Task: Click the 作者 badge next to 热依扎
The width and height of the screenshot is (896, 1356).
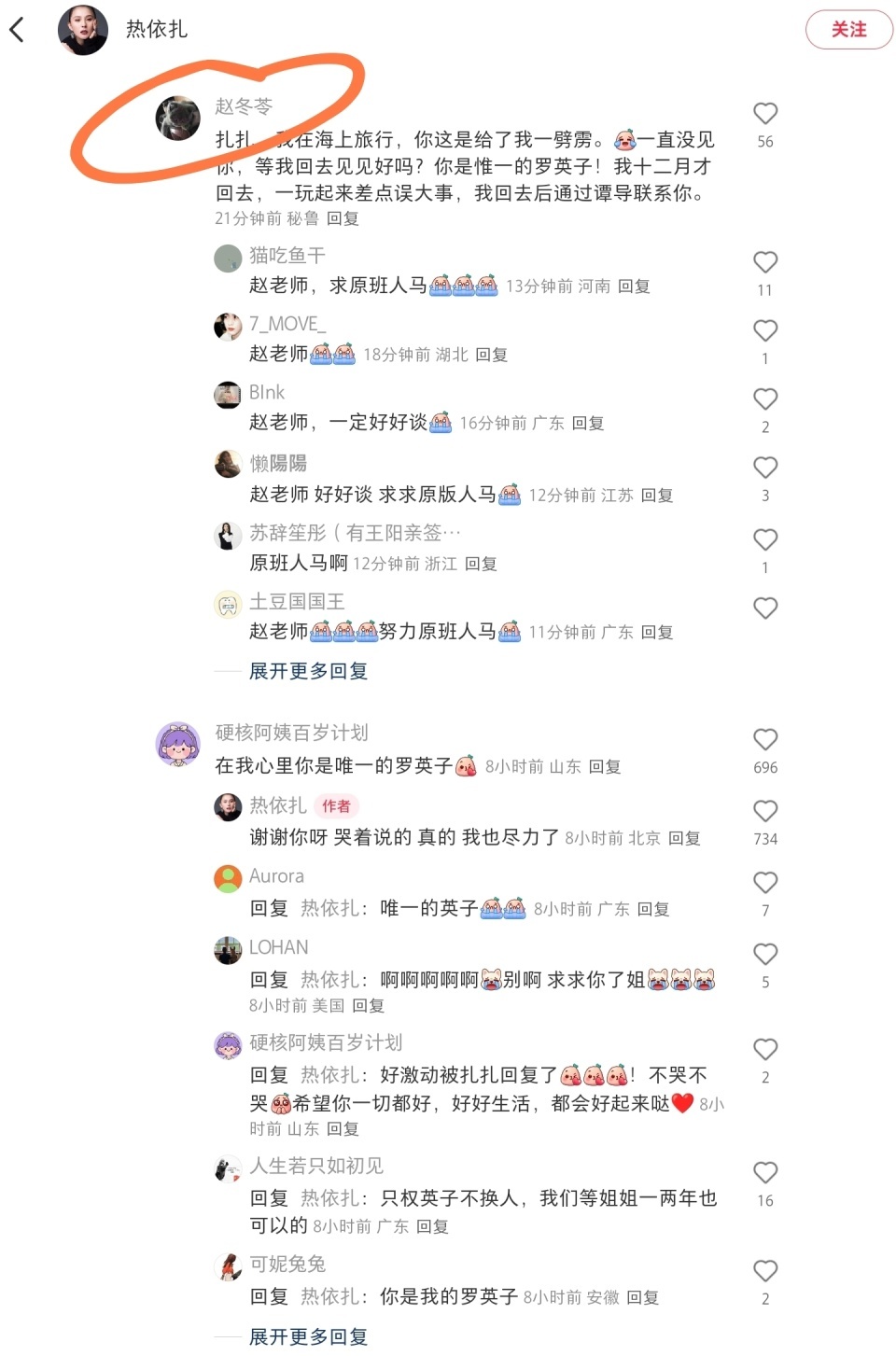Action: [335, 806]
